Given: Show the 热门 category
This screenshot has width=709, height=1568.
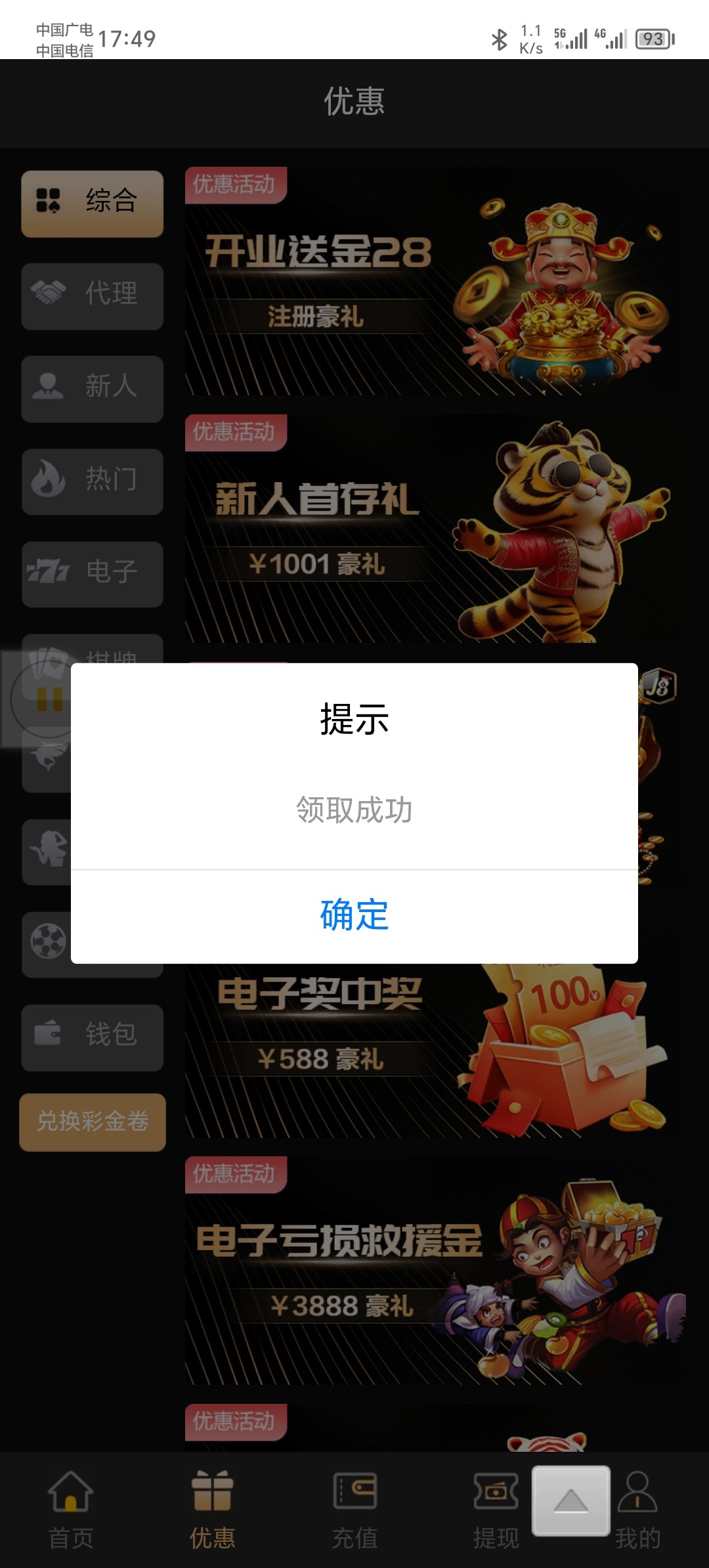Looking at the screenshot, I should 93,481.
